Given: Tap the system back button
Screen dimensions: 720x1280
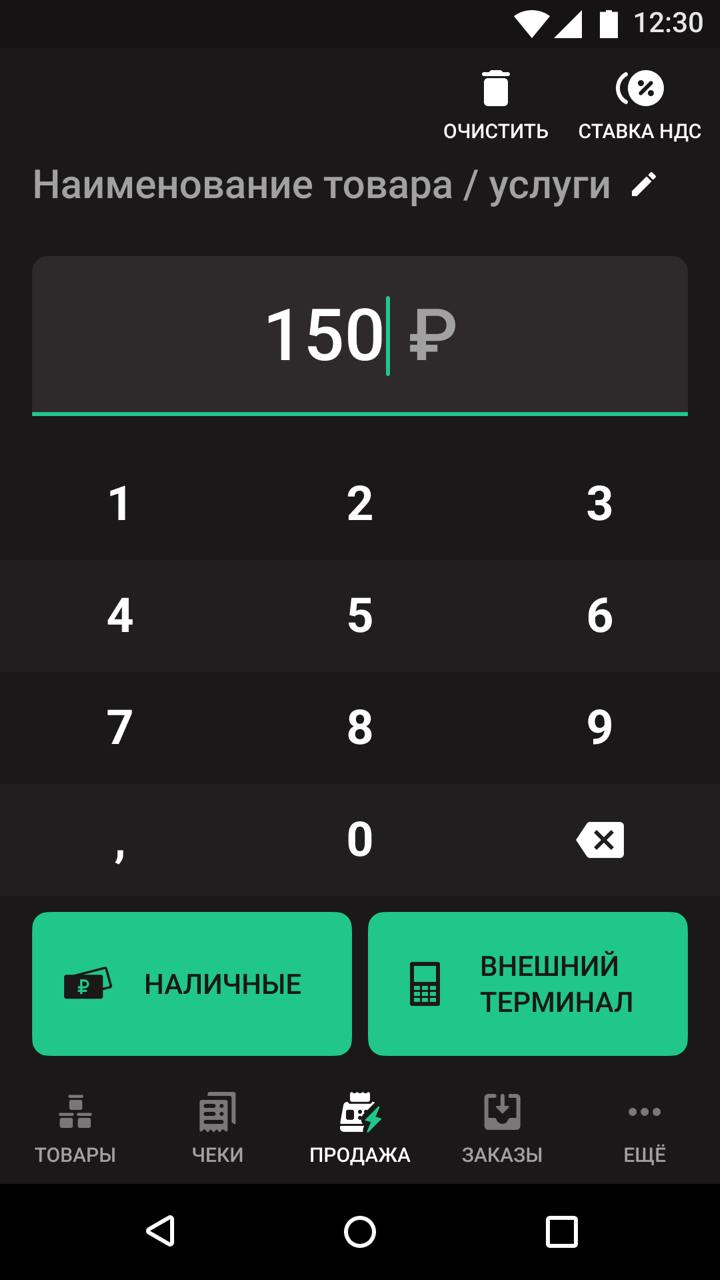Looking at the screenshot, I should pos(160,1231).
